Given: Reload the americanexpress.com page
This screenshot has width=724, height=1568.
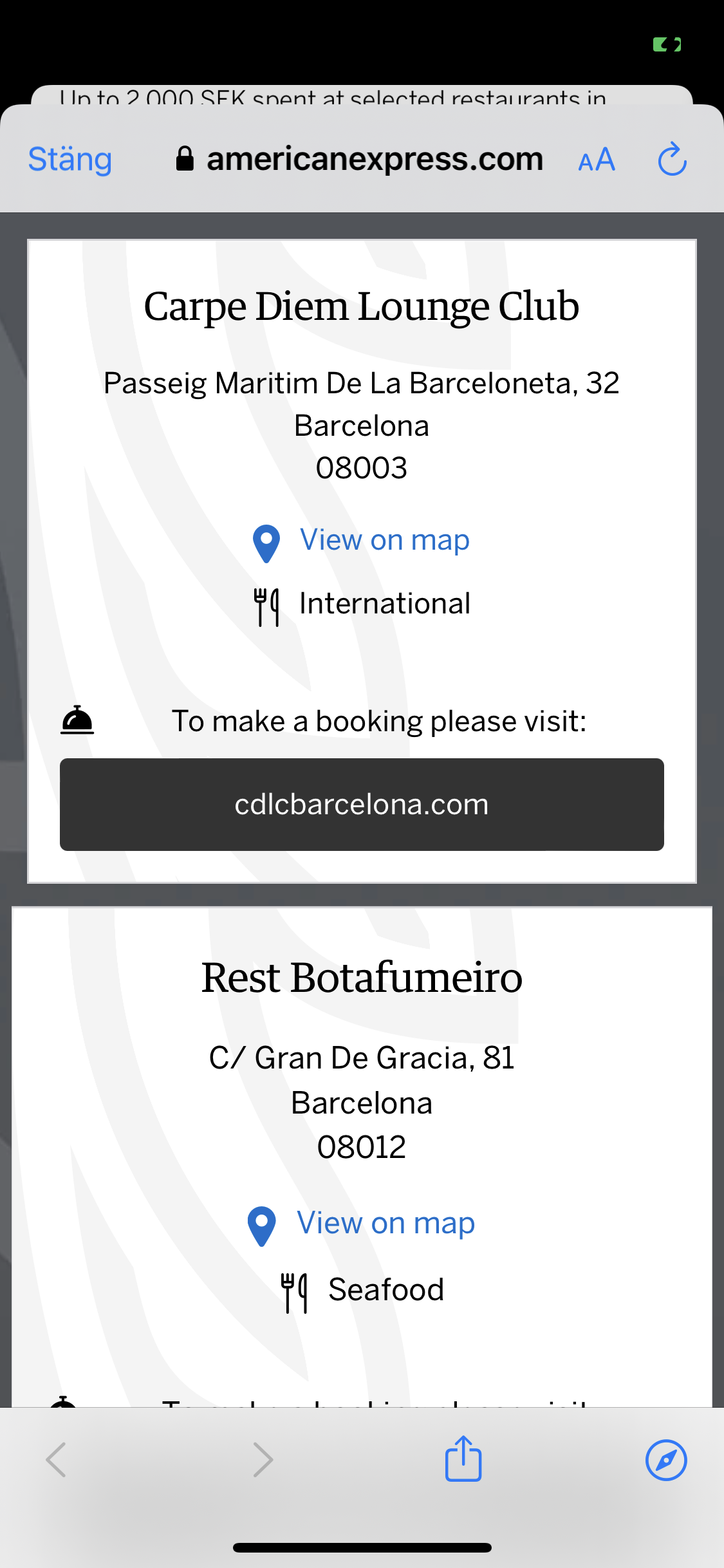Looking at the screenshot, I should (672, 160).
